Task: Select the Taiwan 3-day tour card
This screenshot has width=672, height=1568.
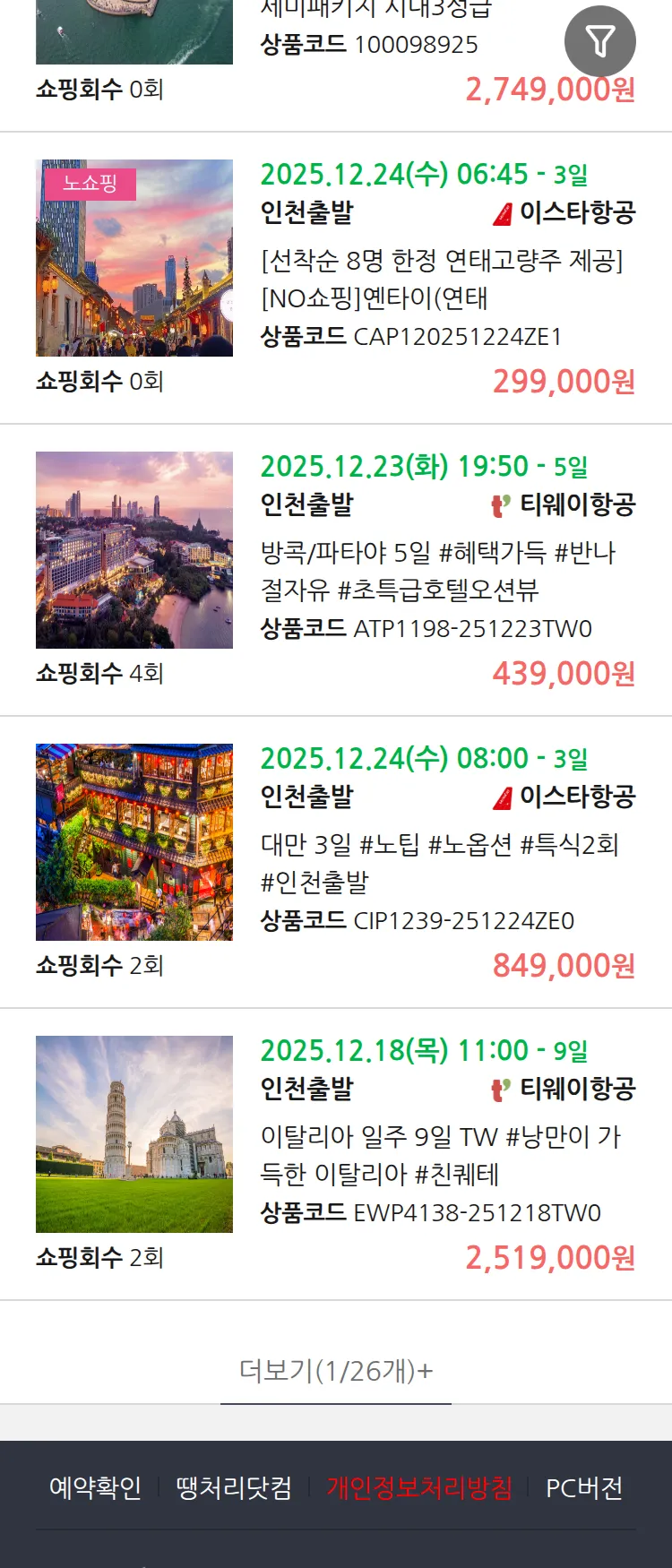Action: 439,863
